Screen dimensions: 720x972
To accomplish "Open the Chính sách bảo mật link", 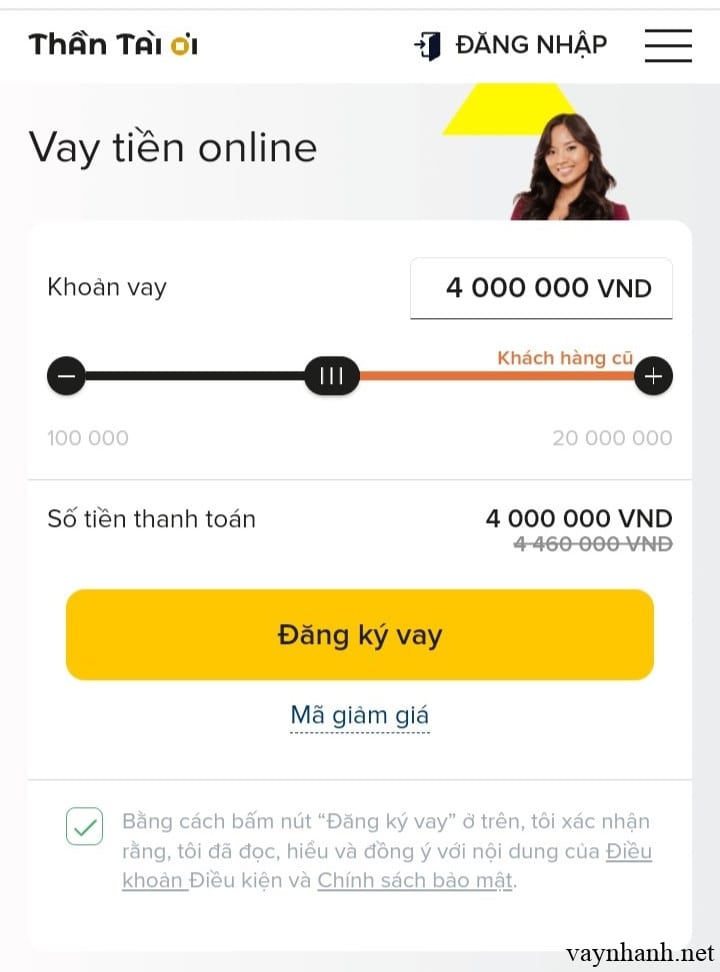I will pyautogui.click(x=414, y=881).
